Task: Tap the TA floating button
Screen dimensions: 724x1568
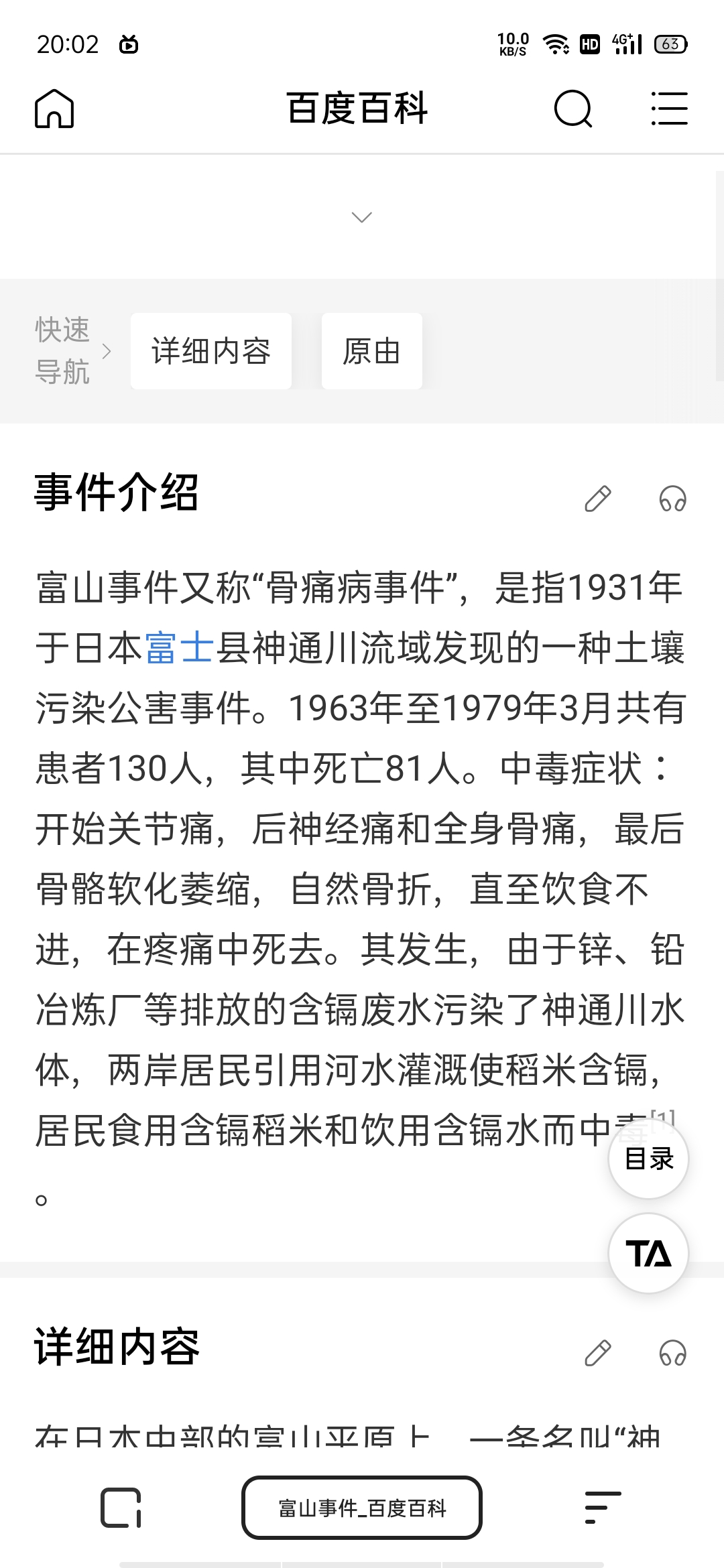Action: coord(648,1253)
